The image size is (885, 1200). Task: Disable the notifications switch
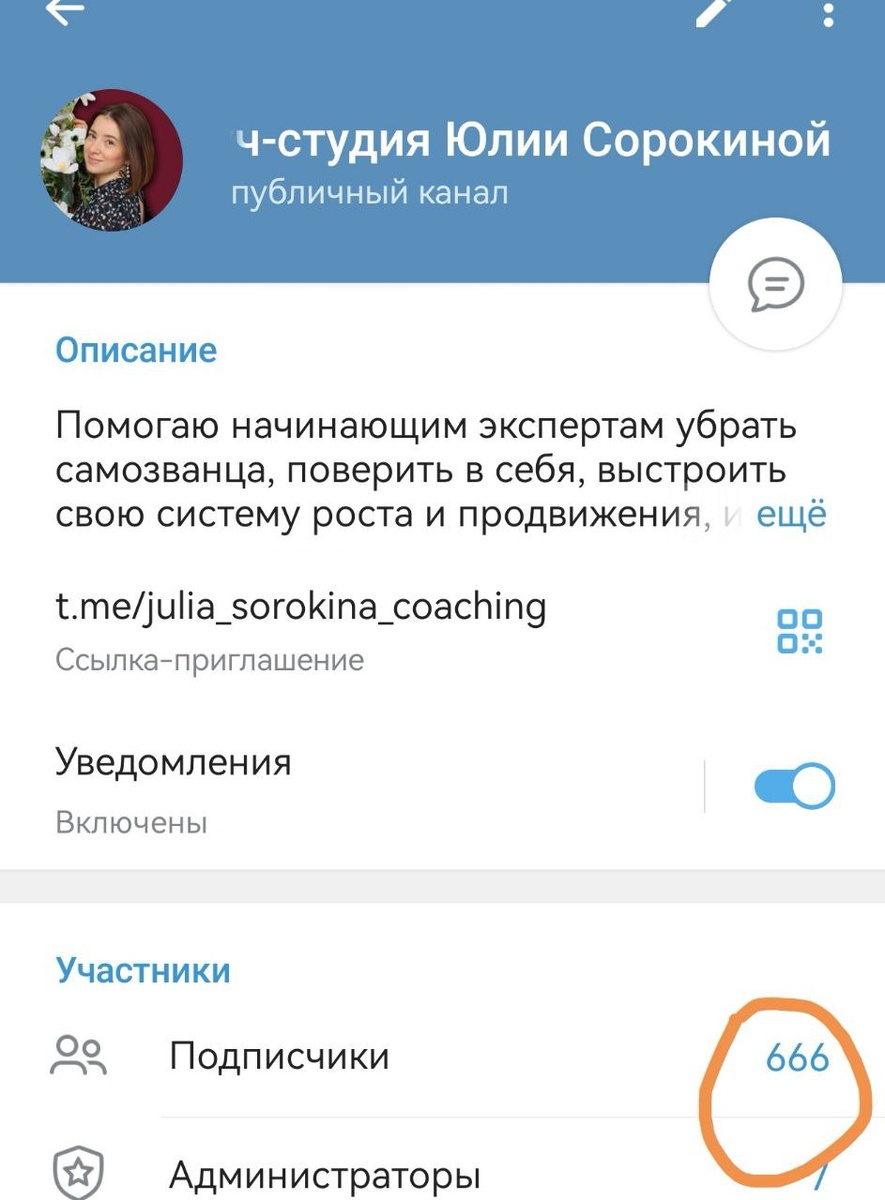coord(793,787)
